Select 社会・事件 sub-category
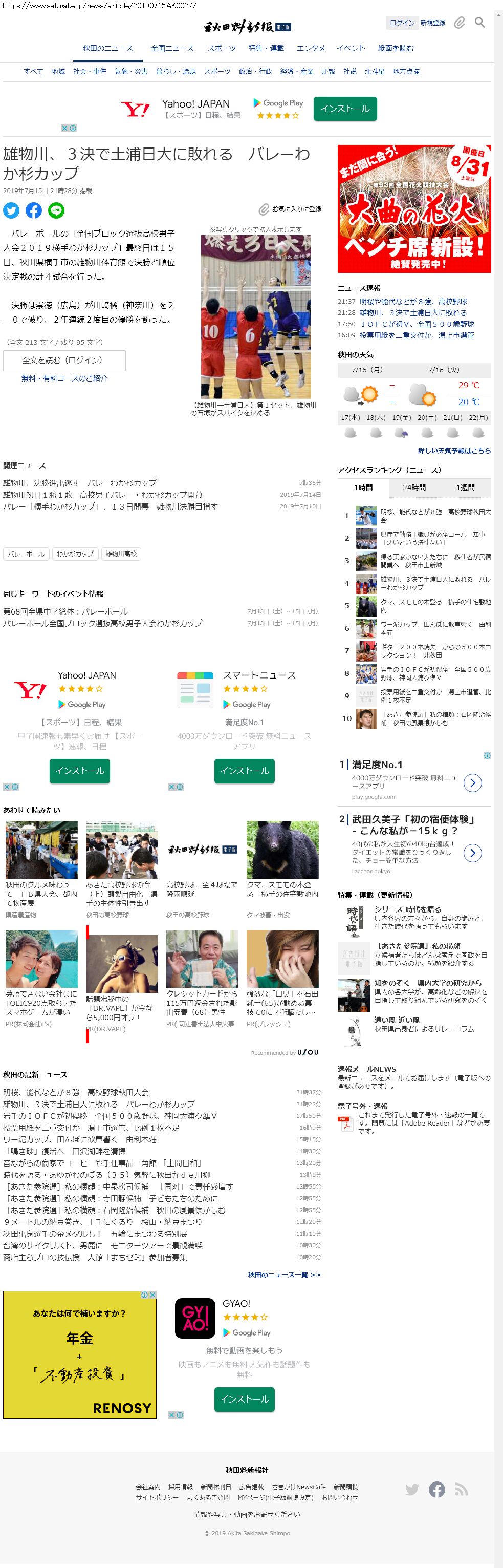This screenshot has height=1568, width=503. coord(90,71)
